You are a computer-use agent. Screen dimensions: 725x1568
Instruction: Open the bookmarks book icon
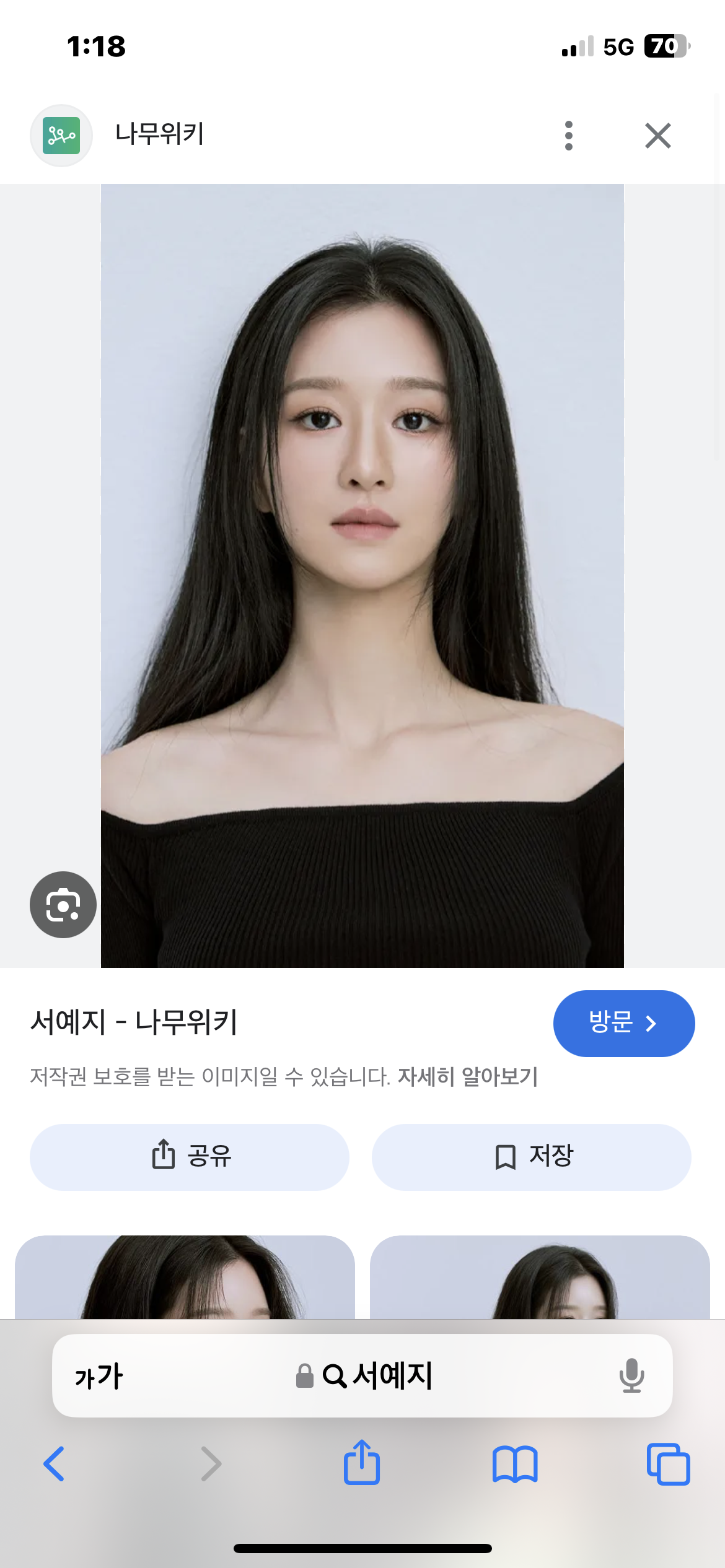515,1464
